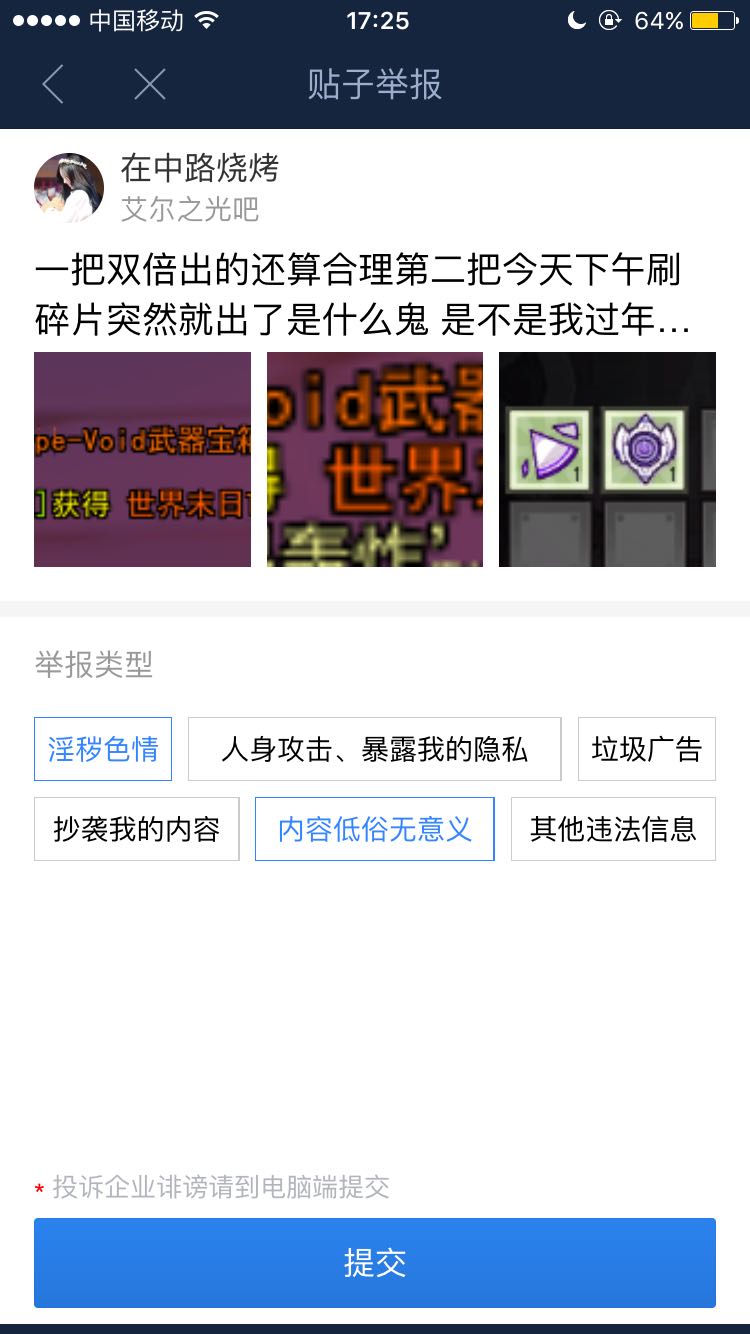Go back with the left arrow
The image size is (750, 1334).
tap(53, 85)
